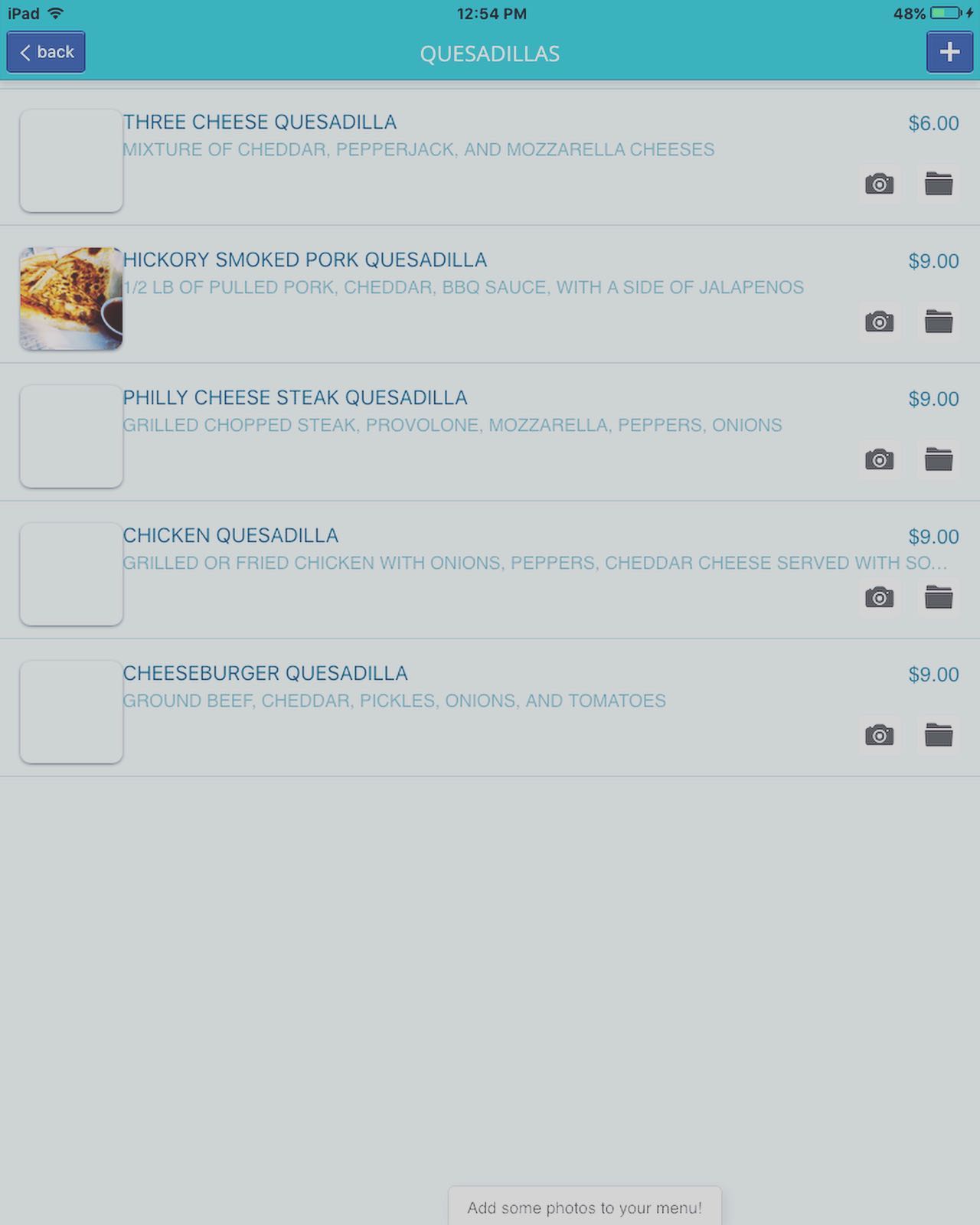Browse files for Philly Cheese Steak Quesadilla
This screenshot has width=980, height=1225.
[x=938, y=459]
